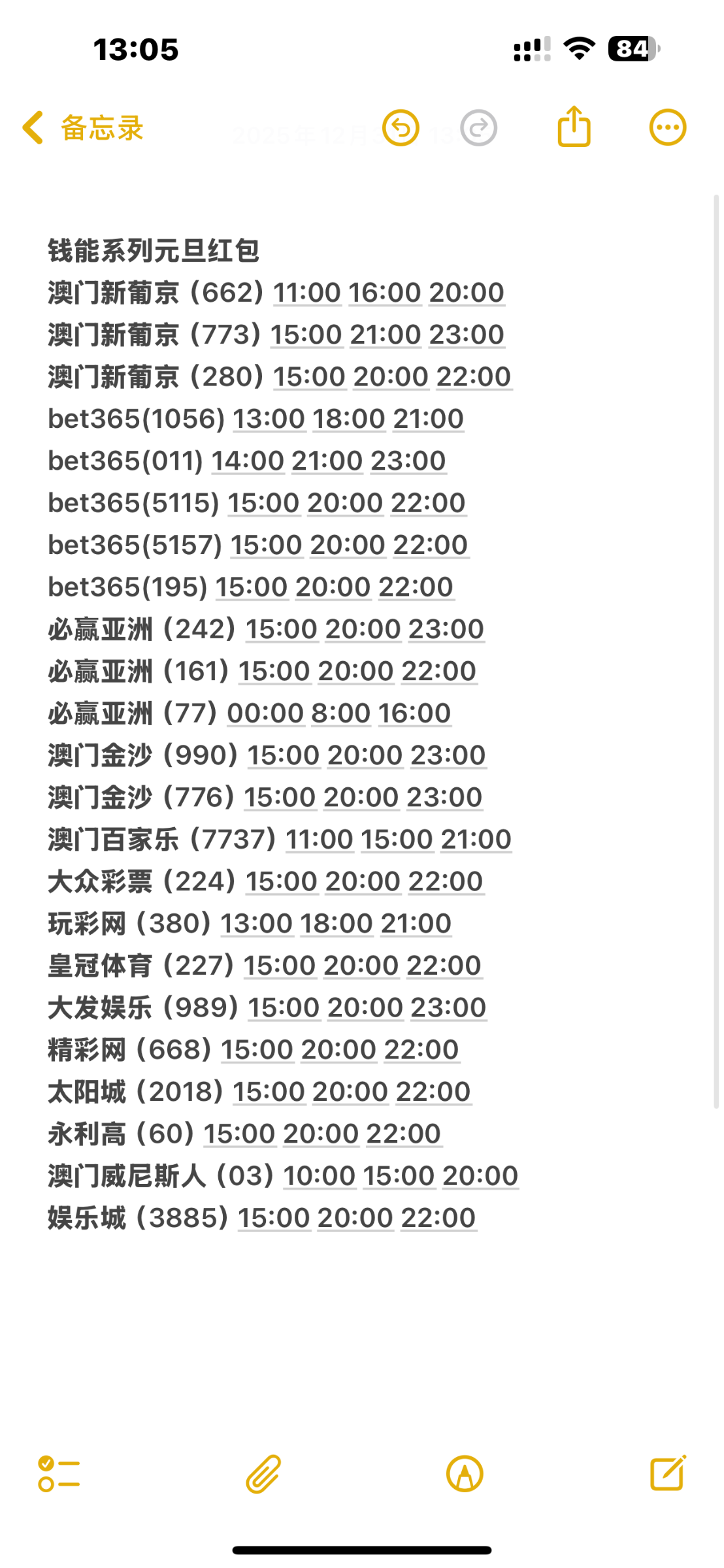Open the markup drawing tool

465,1474
